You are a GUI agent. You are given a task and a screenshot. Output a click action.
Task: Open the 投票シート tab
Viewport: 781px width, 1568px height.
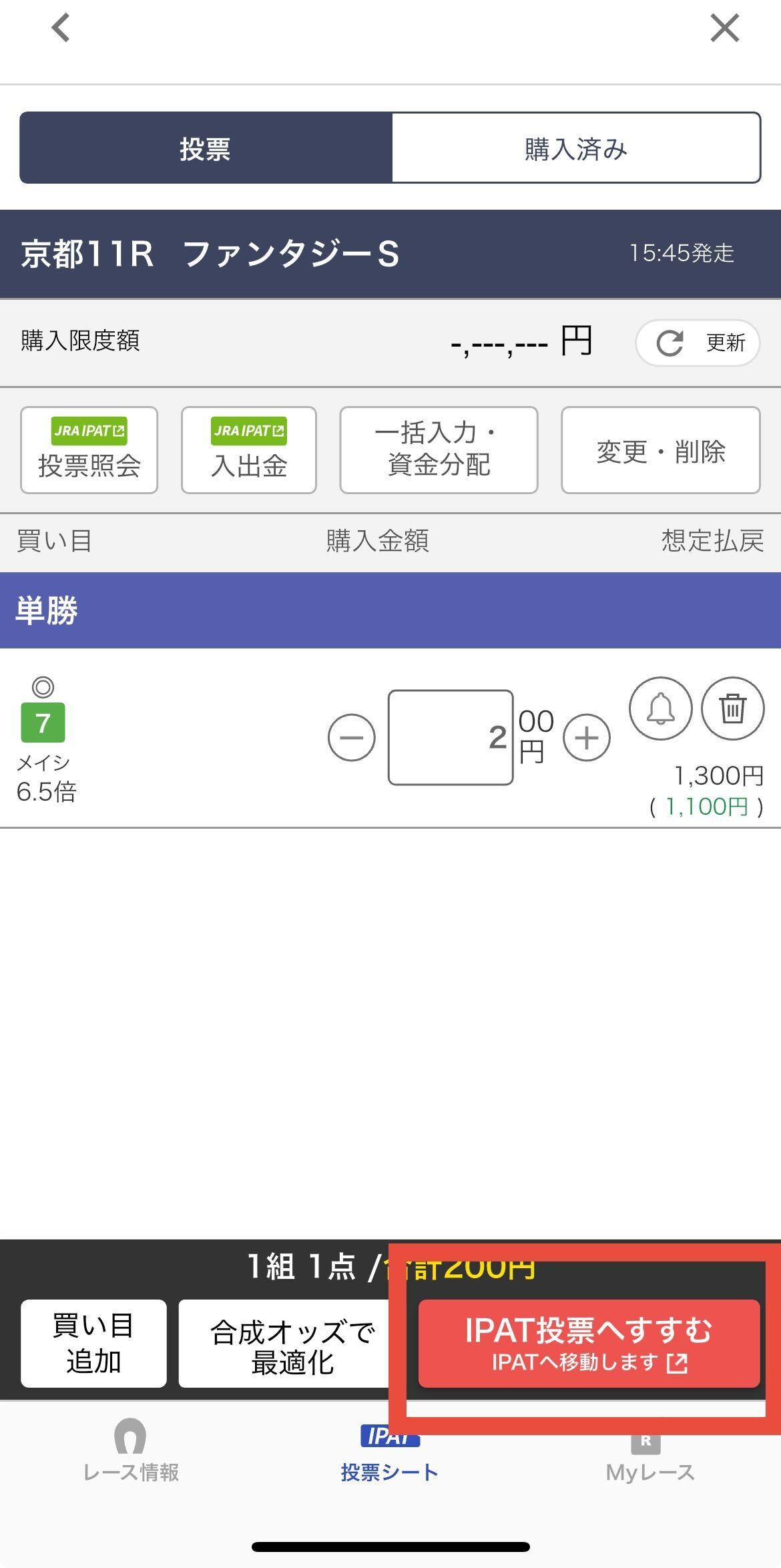tap(389, 1456)
